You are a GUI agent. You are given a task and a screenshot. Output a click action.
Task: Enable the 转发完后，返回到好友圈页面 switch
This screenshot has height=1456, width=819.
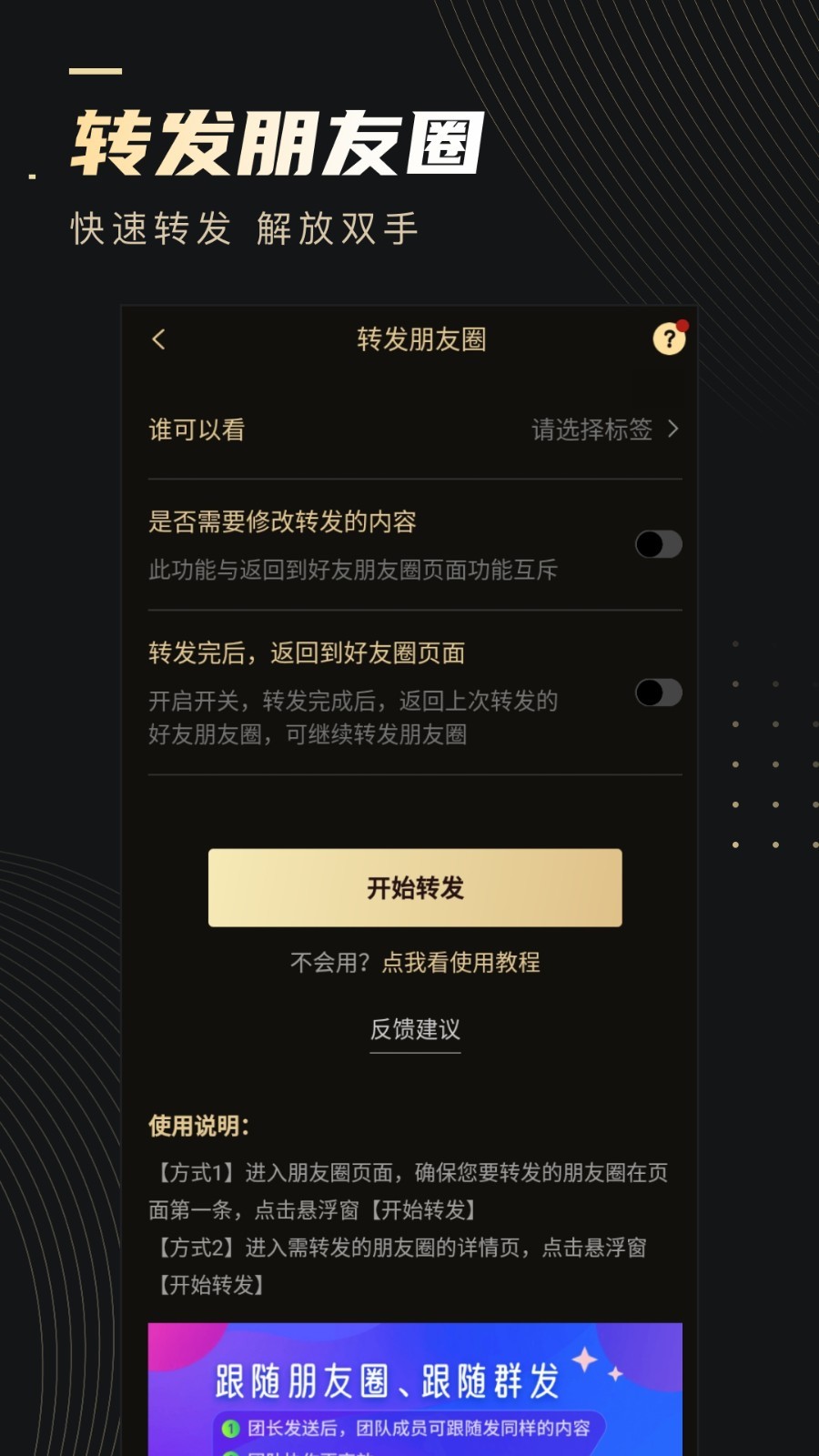[x=657, y=693]
